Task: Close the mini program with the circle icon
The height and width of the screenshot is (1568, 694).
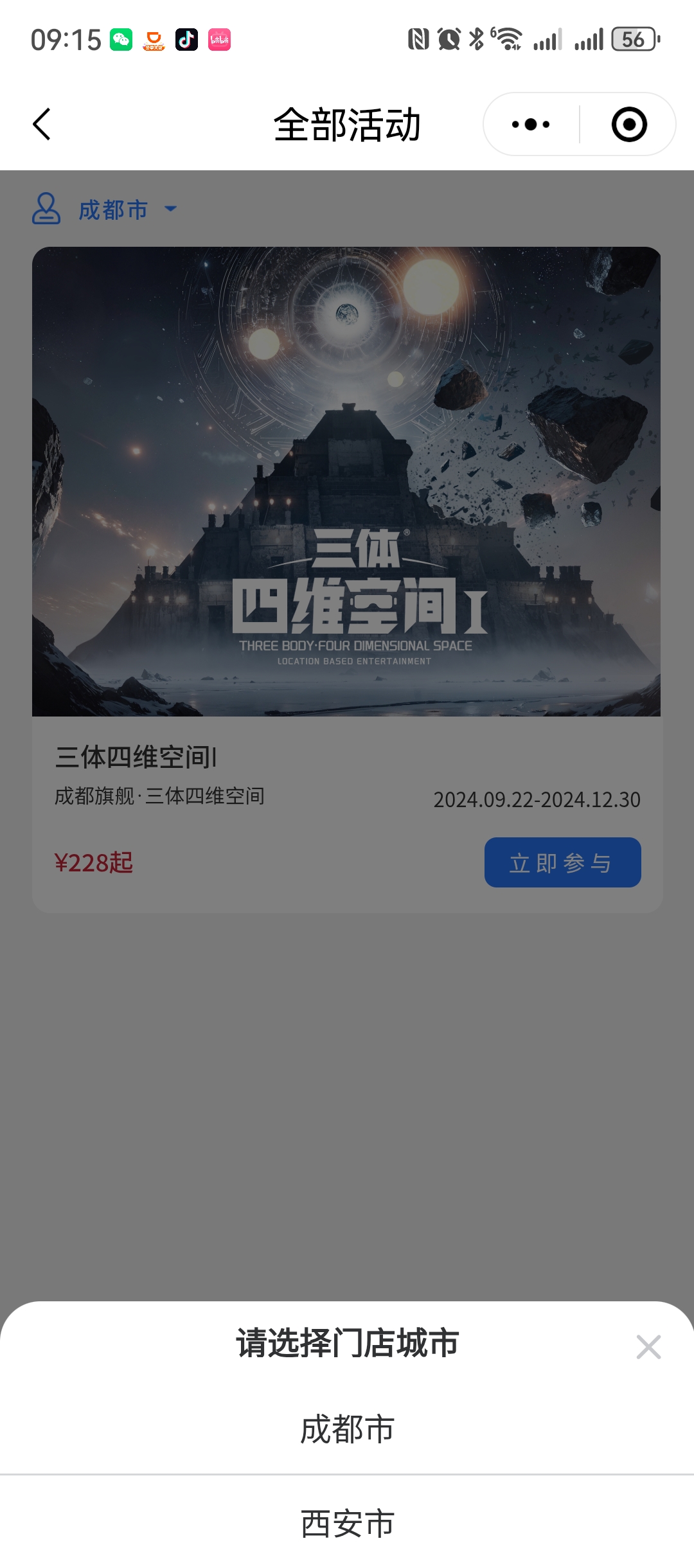Action: click(x=628, y=124)
